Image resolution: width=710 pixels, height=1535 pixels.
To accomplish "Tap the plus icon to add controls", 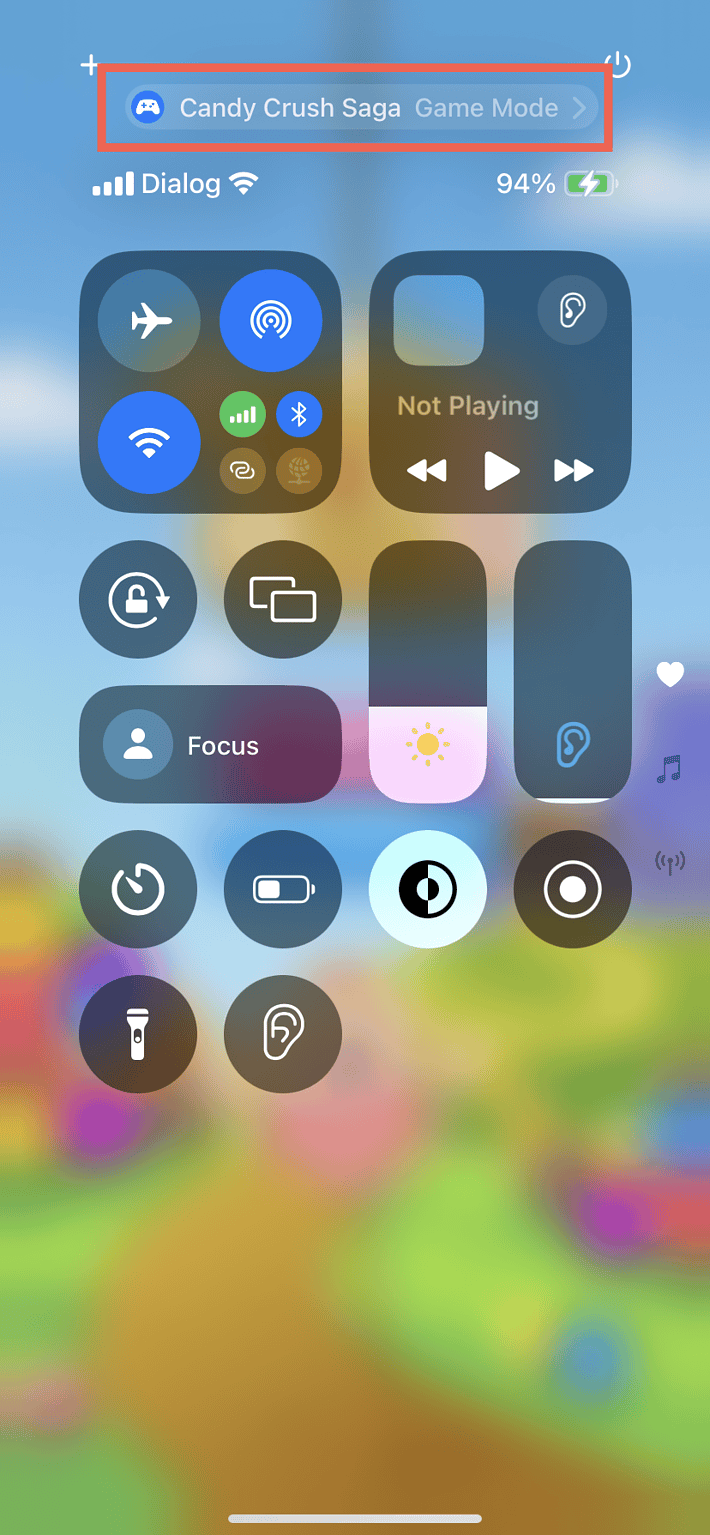I will pos(90,66).
